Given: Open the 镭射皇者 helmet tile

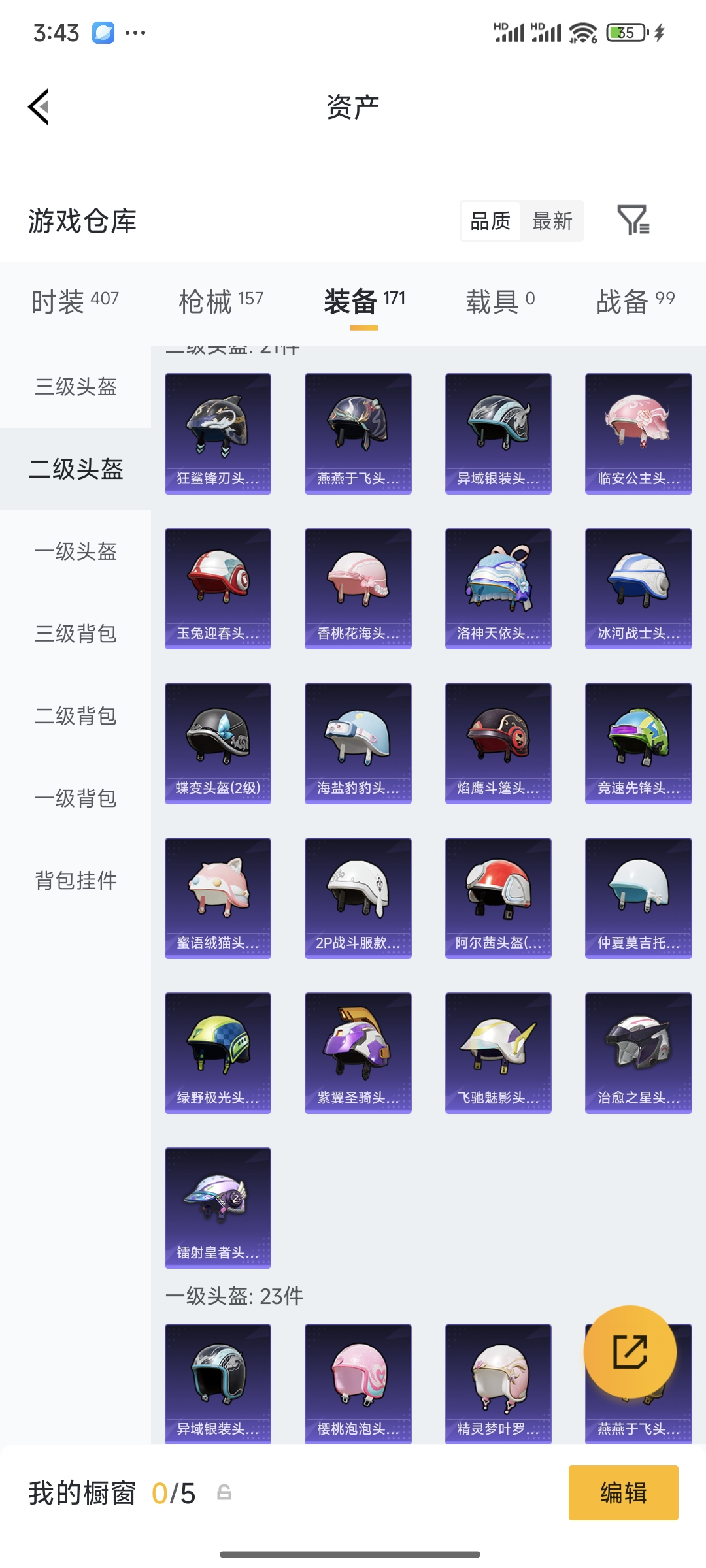Looking at the screenshot, I should [x=218, y=1207].
